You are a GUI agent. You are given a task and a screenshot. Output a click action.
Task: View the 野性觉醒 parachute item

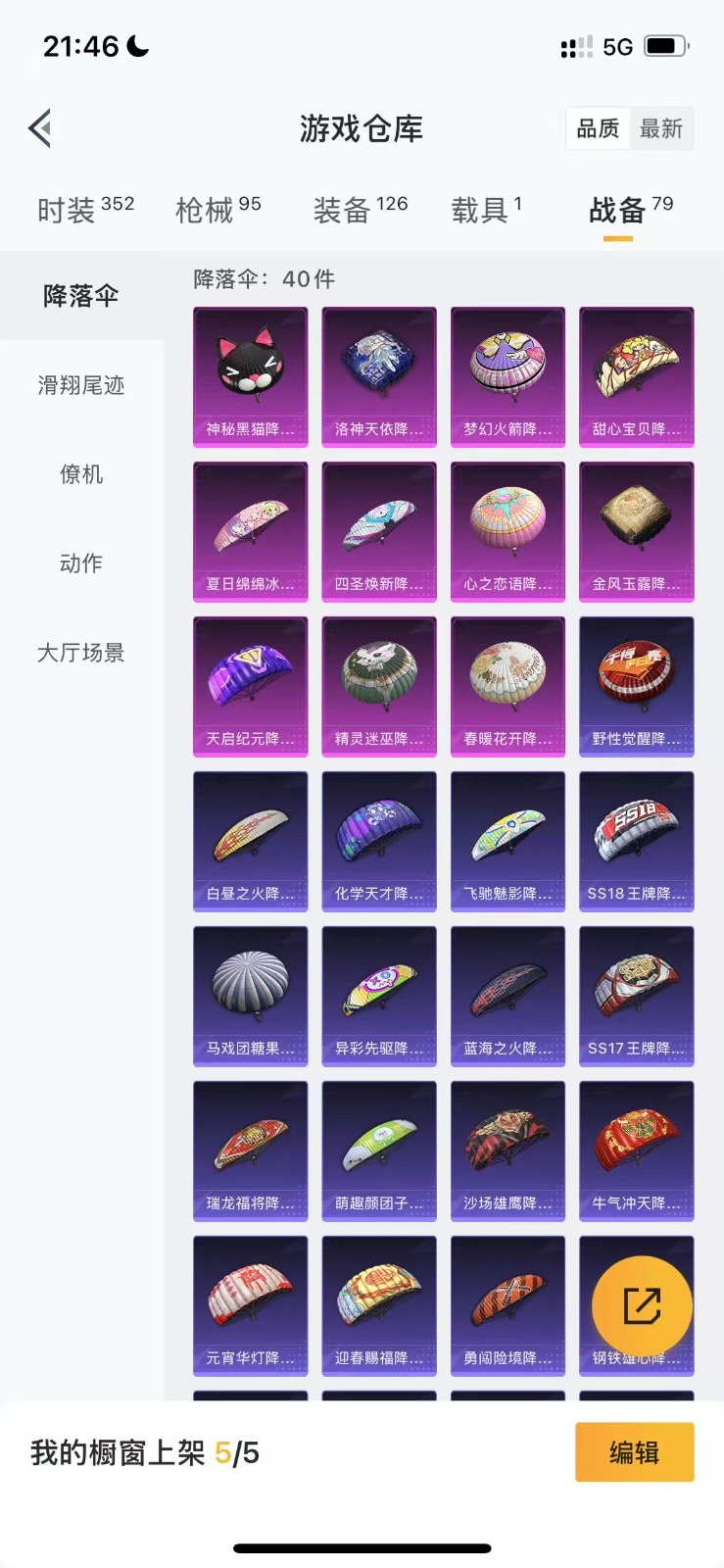(637, 686)
